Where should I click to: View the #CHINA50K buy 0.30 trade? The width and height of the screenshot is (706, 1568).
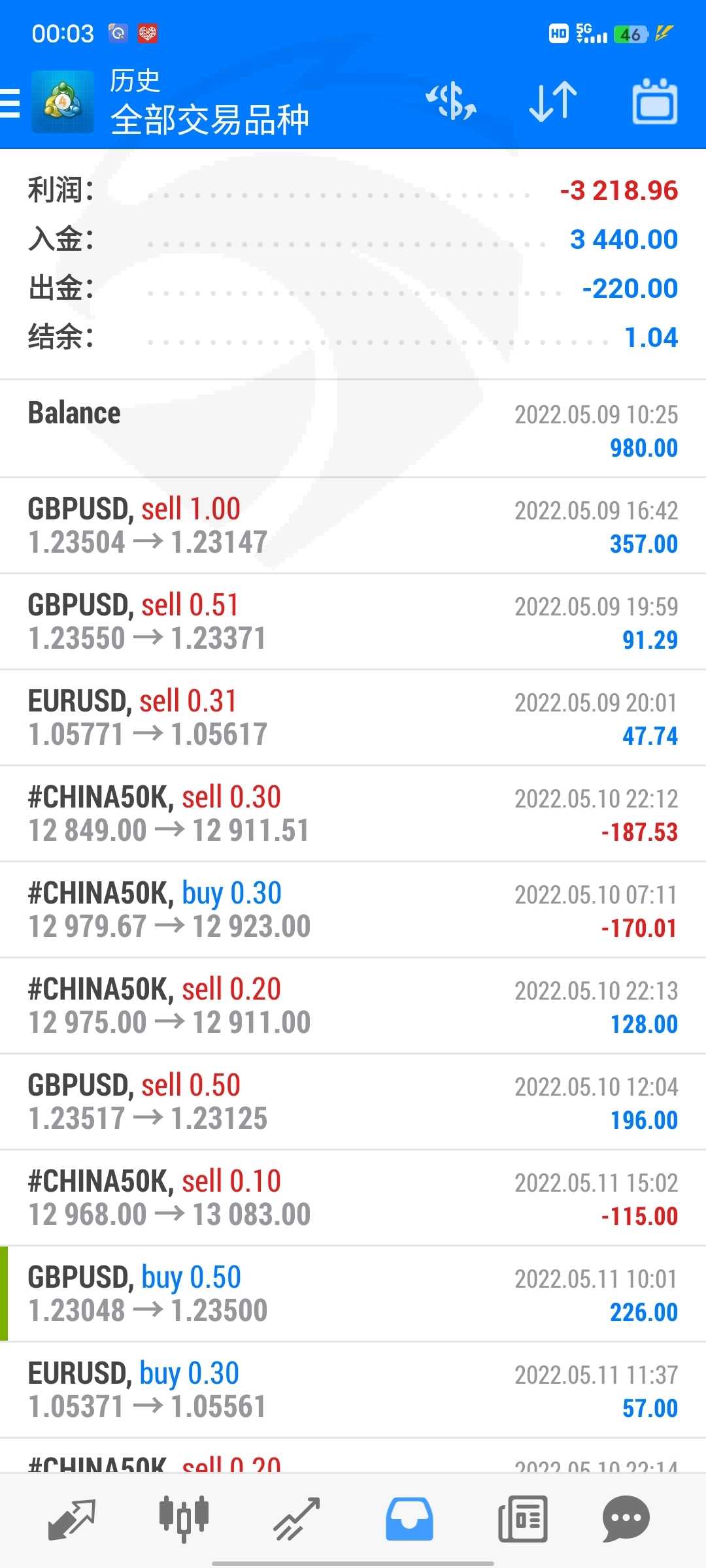pos(353,910)
